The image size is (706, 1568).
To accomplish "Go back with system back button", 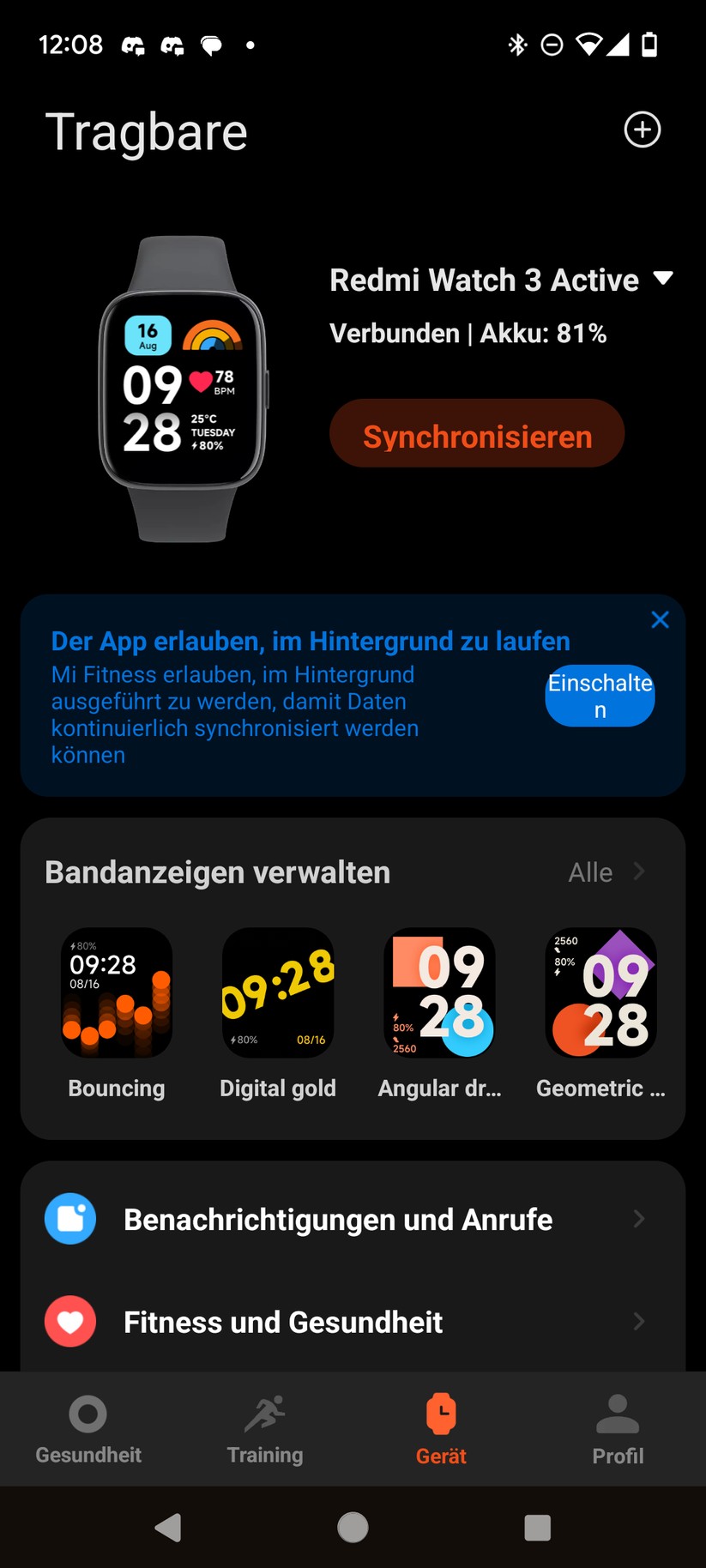I will click(168, 1528).
